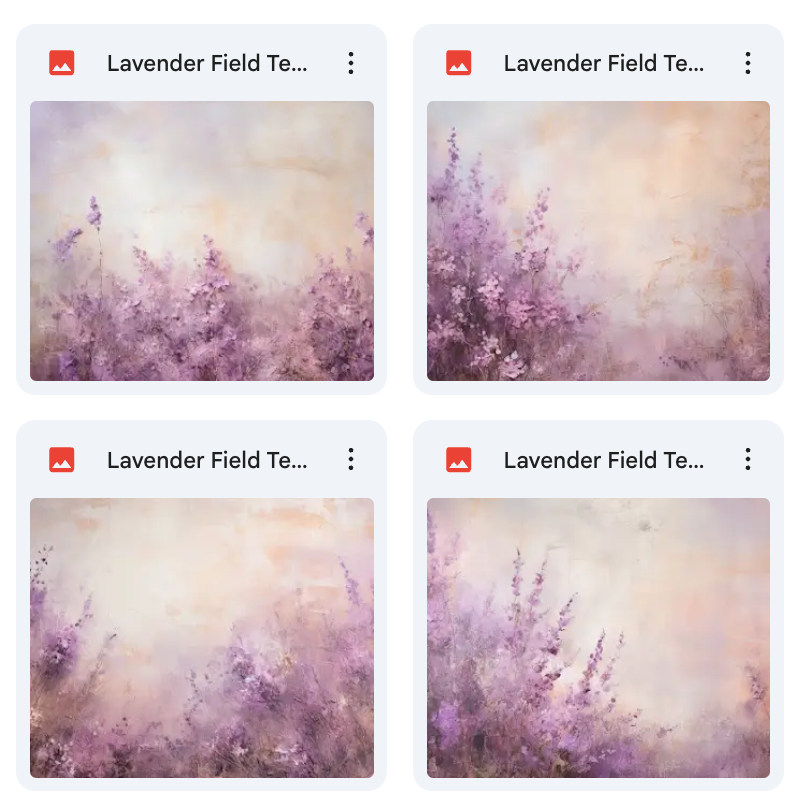The width and height of the screenshot is (804, 812).
Task: Open more options for the blossoms-bunched-left lavender file
Action: point(747,63)
